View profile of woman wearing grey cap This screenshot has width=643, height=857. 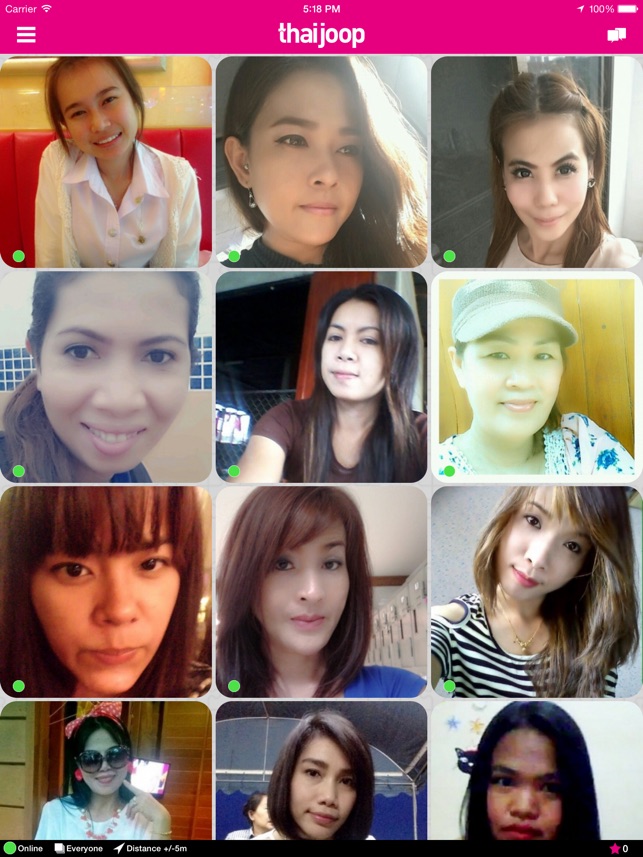[x=536, y=377]
